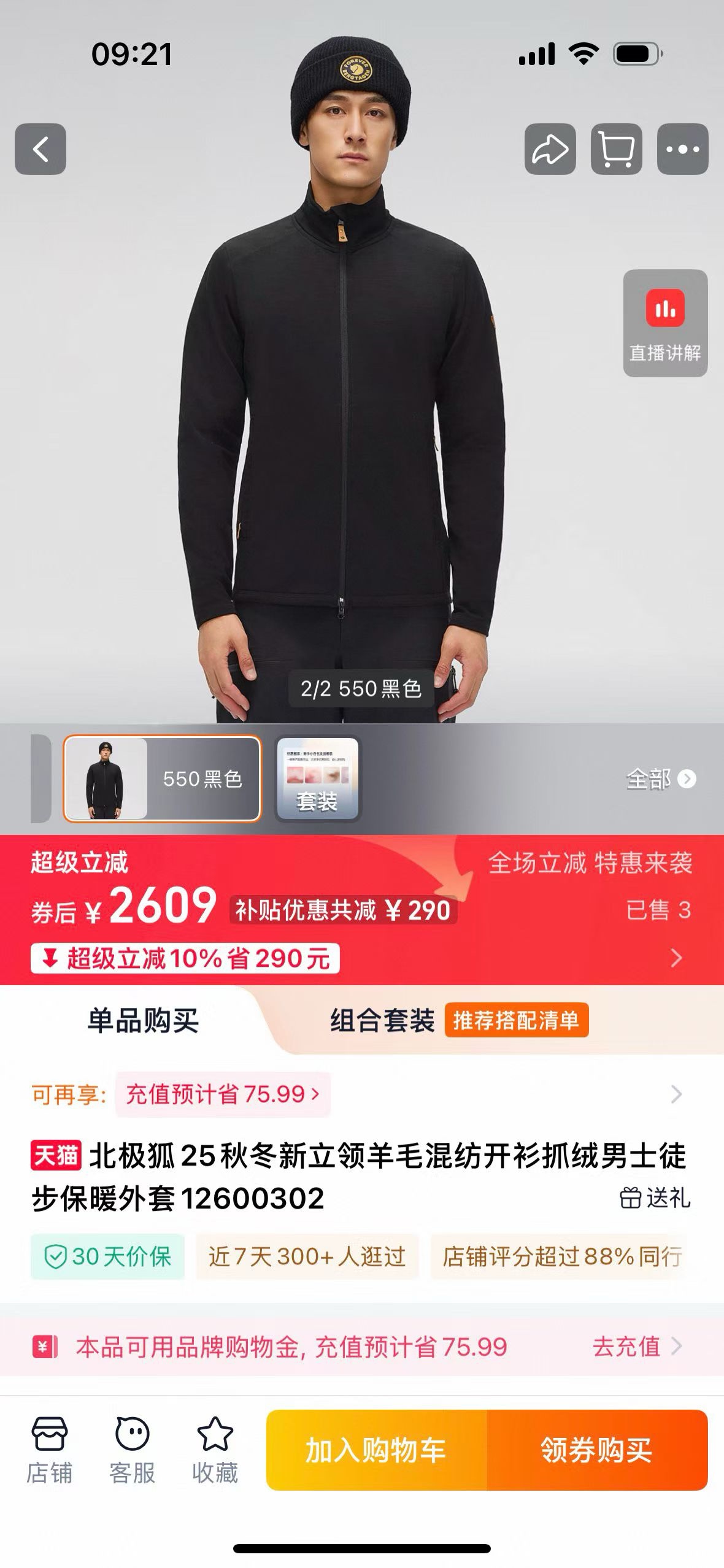The image size is (724, 1568).
Task: Open the 超级立减10%省290元 discount details
Action: tap(185, 958)
